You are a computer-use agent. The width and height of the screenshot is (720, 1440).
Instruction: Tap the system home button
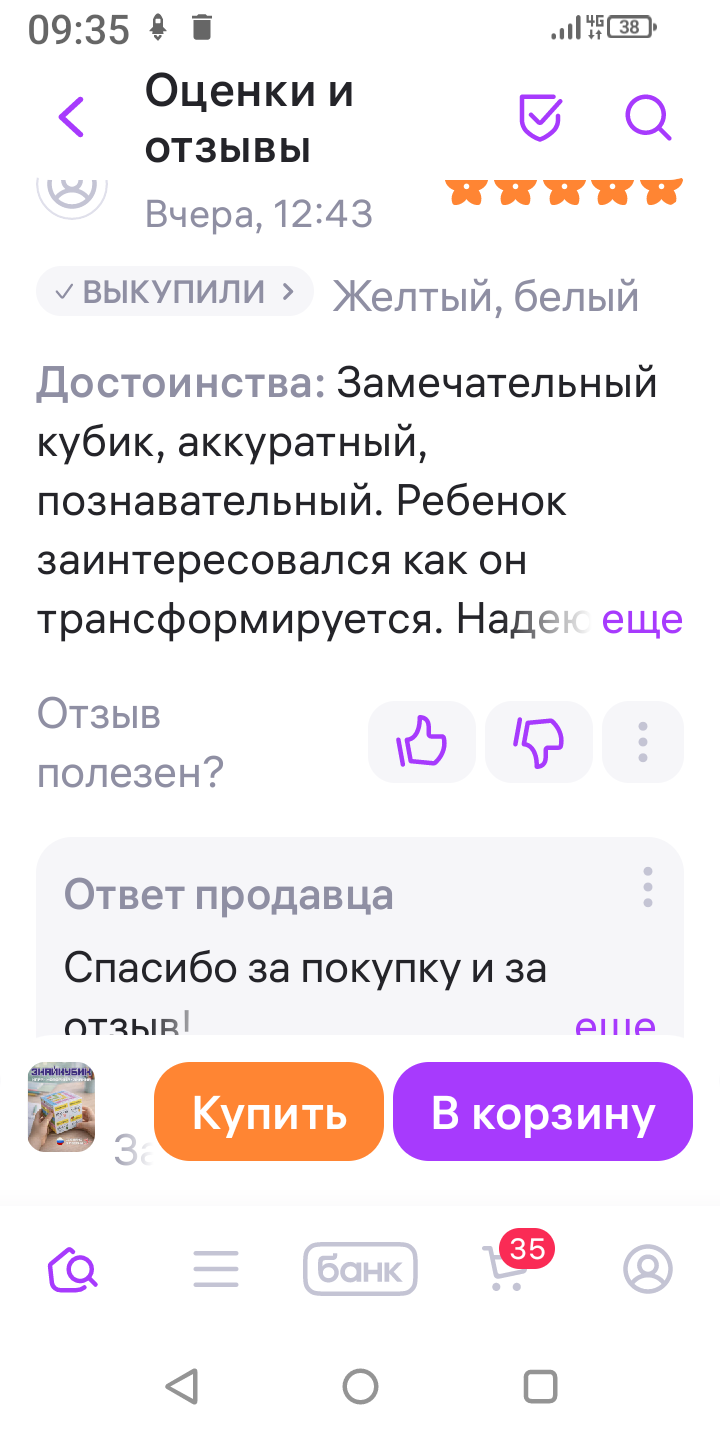(x=360, y=1386)
